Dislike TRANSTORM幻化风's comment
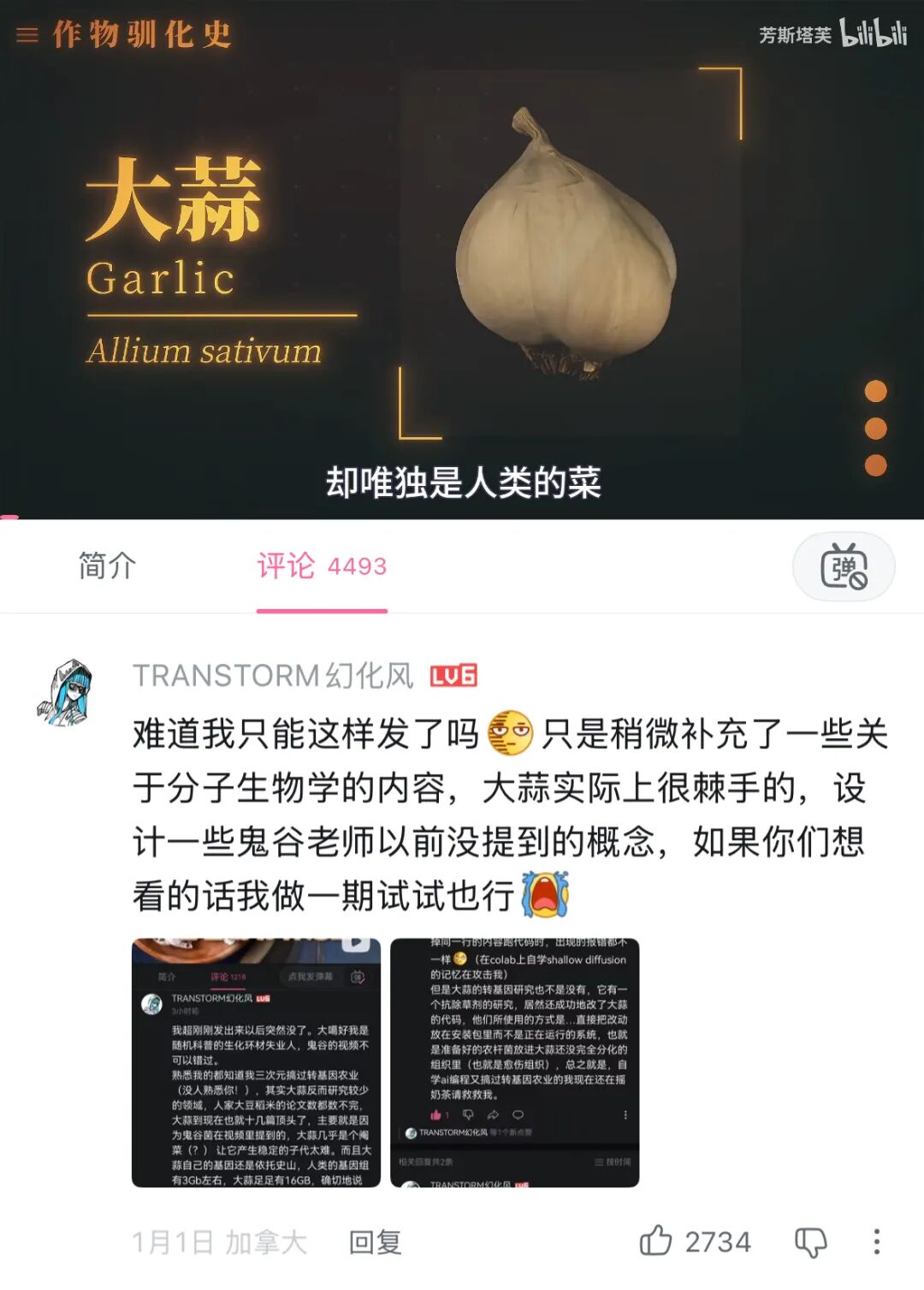 pyautogui.click(x=810, y=1242)
